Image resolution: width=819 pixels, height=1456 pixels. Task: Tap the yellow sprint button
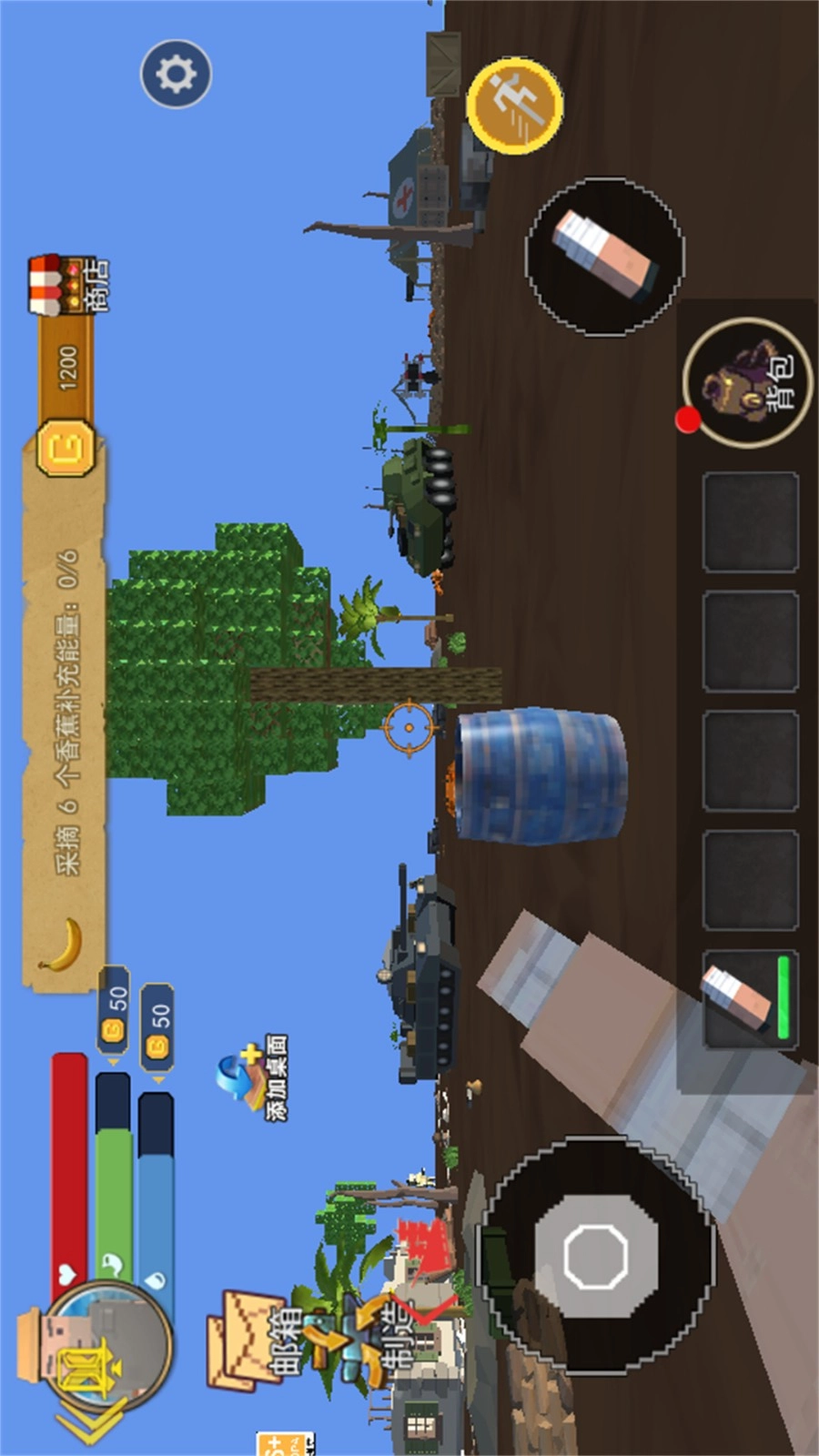click(514, 104)
